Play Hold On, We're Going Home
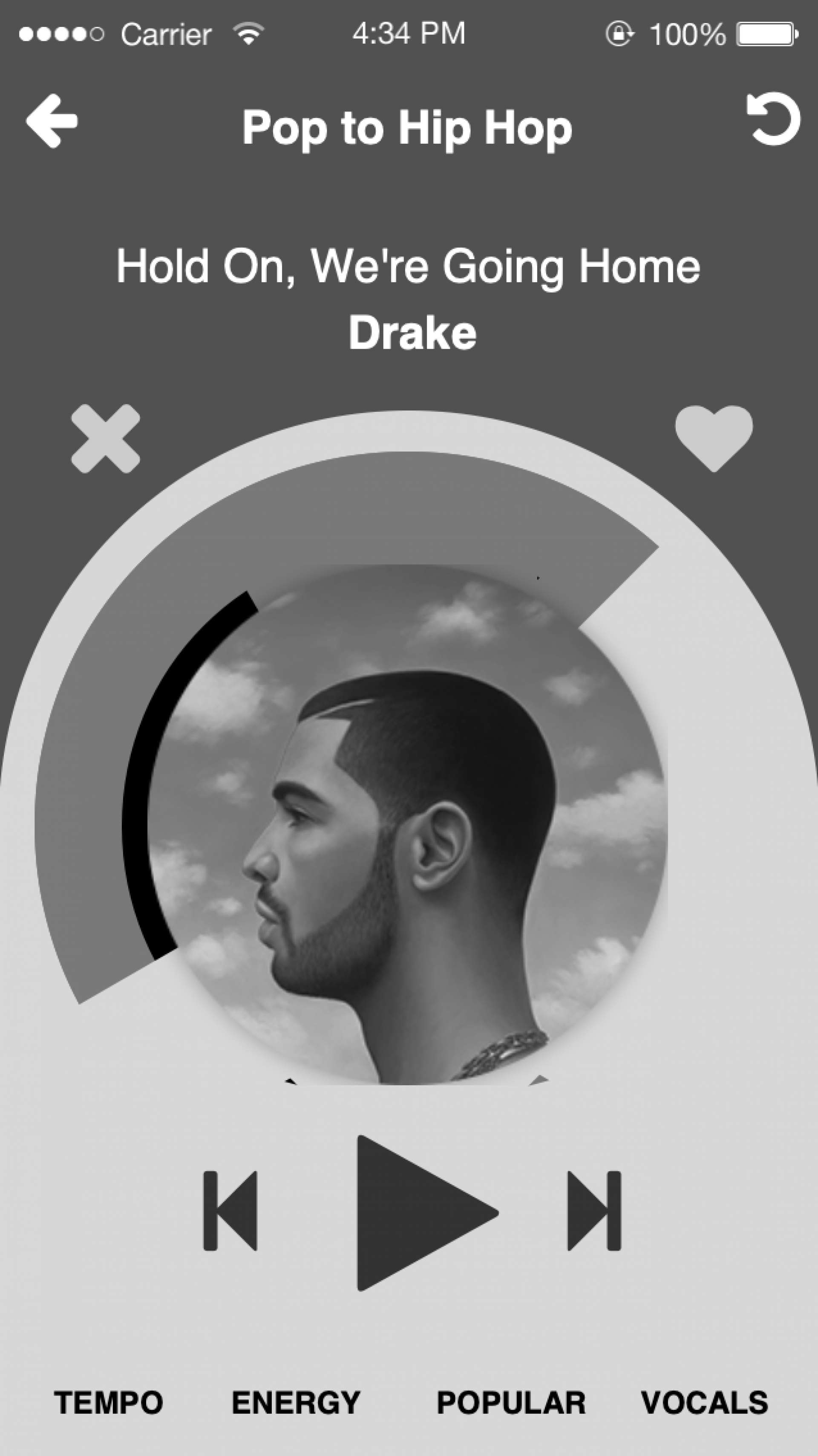818x1456 pixels. pyautogui.click(x=423, y=1213)
